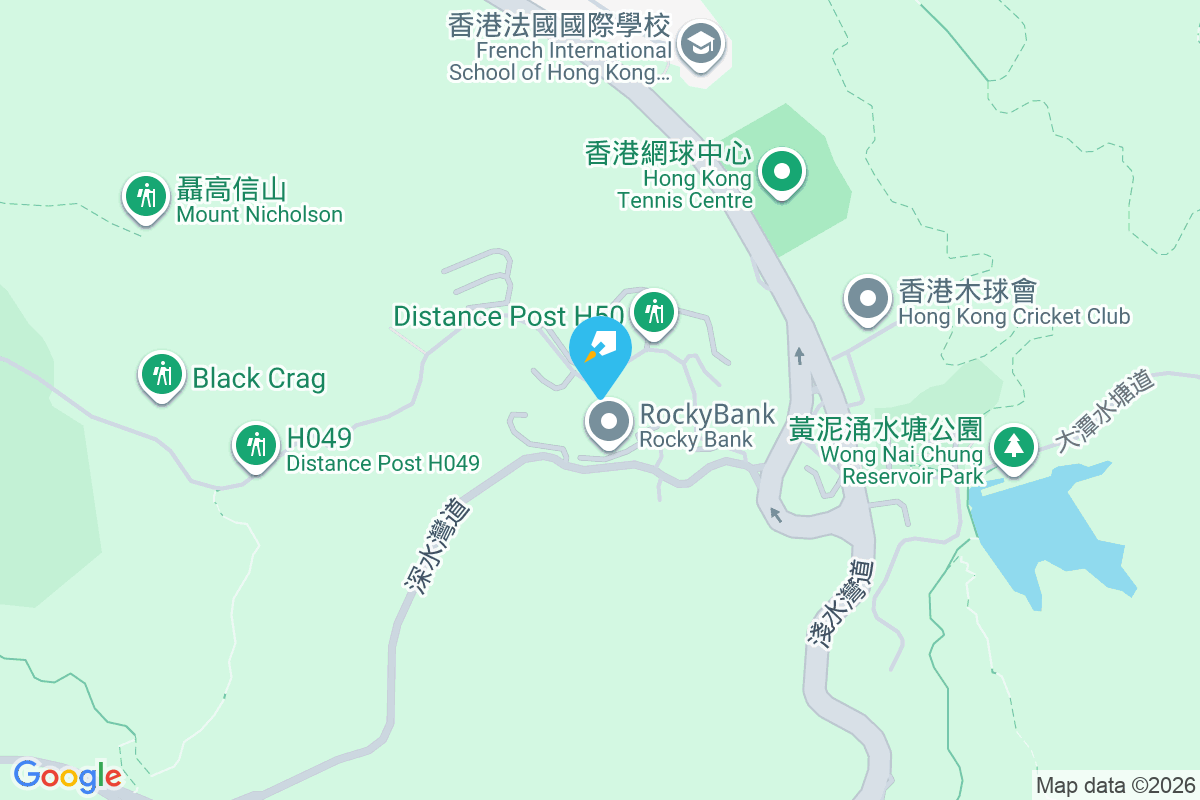
Task: Open the French International School pin
Action: [701, 44]
